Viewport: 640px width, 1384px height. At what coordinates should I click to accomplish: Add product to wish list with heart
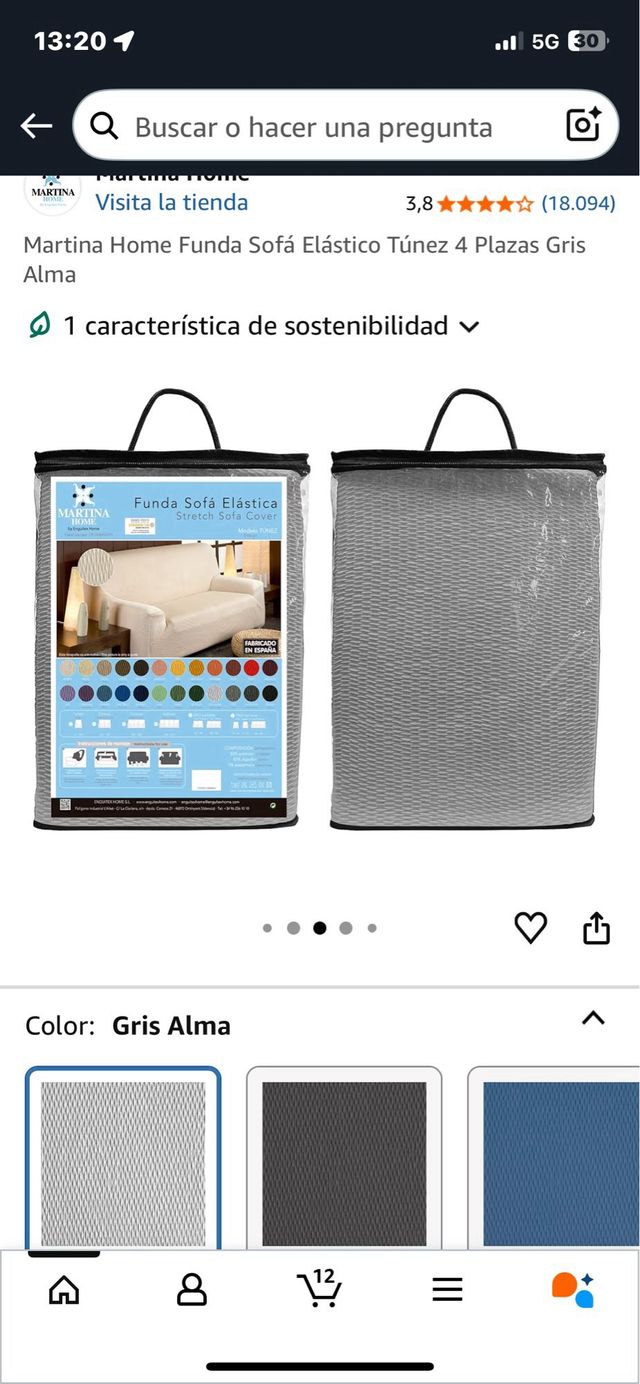click(x=530, y=928)
